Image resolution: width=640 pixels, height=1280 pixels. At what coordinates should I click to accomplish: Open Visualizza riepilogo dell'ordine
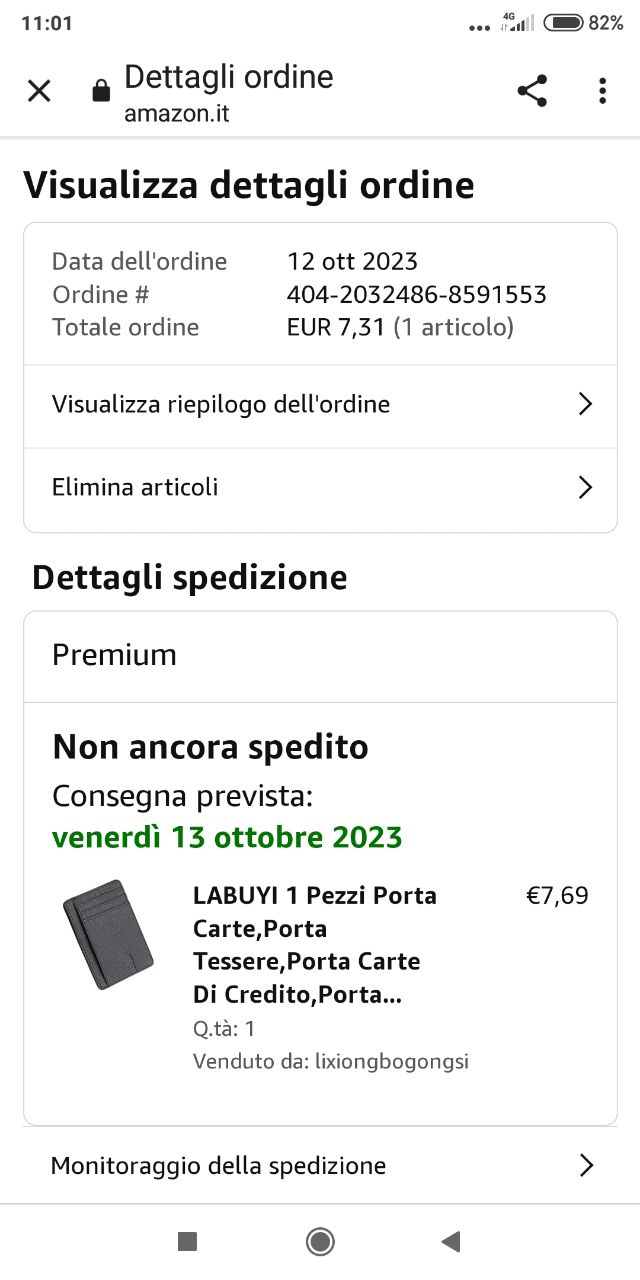[320, 404]
